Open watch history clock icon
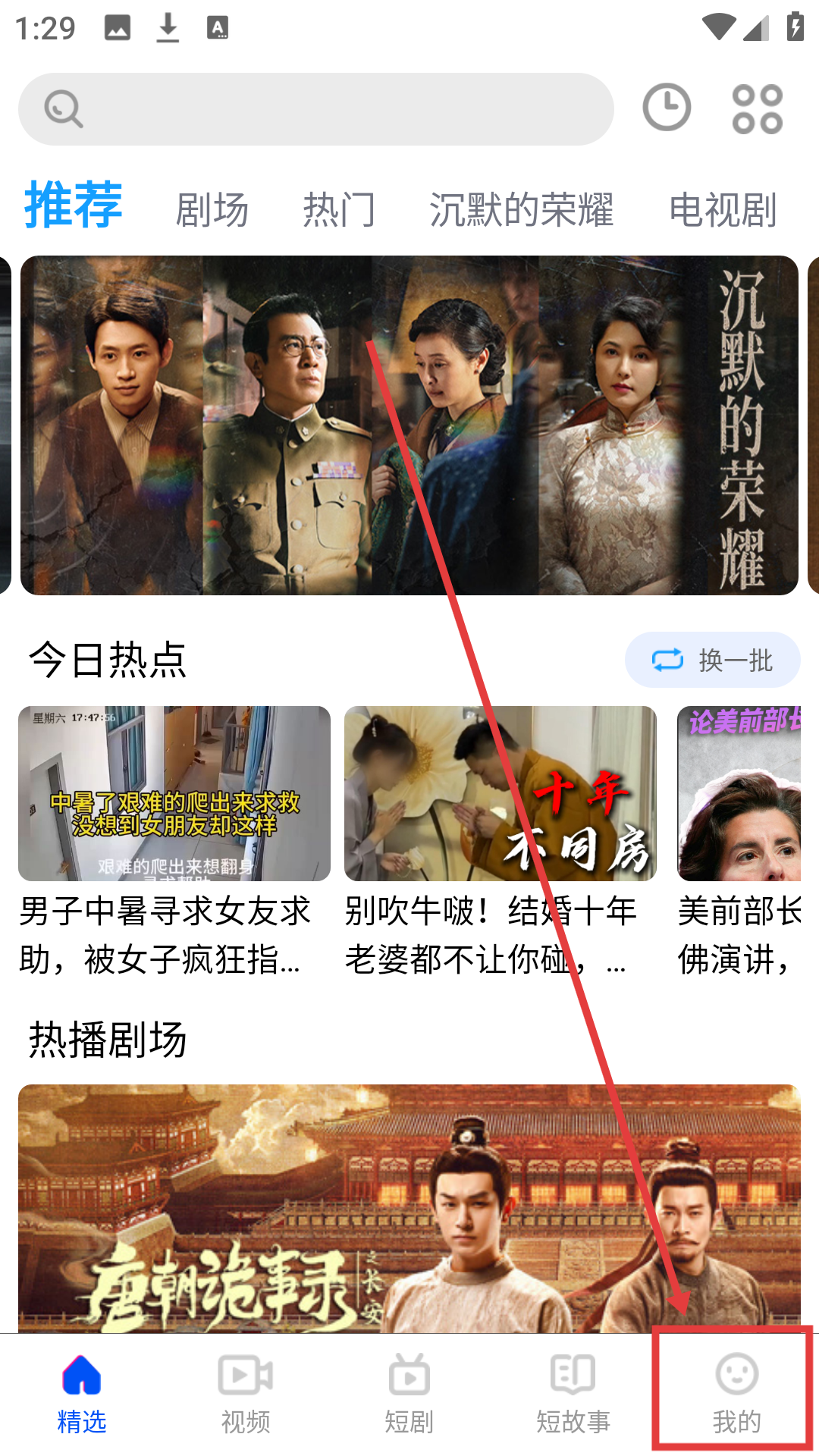Viewport: 819px width, 1456px height. pyautogui.click(x=667, y=108)
